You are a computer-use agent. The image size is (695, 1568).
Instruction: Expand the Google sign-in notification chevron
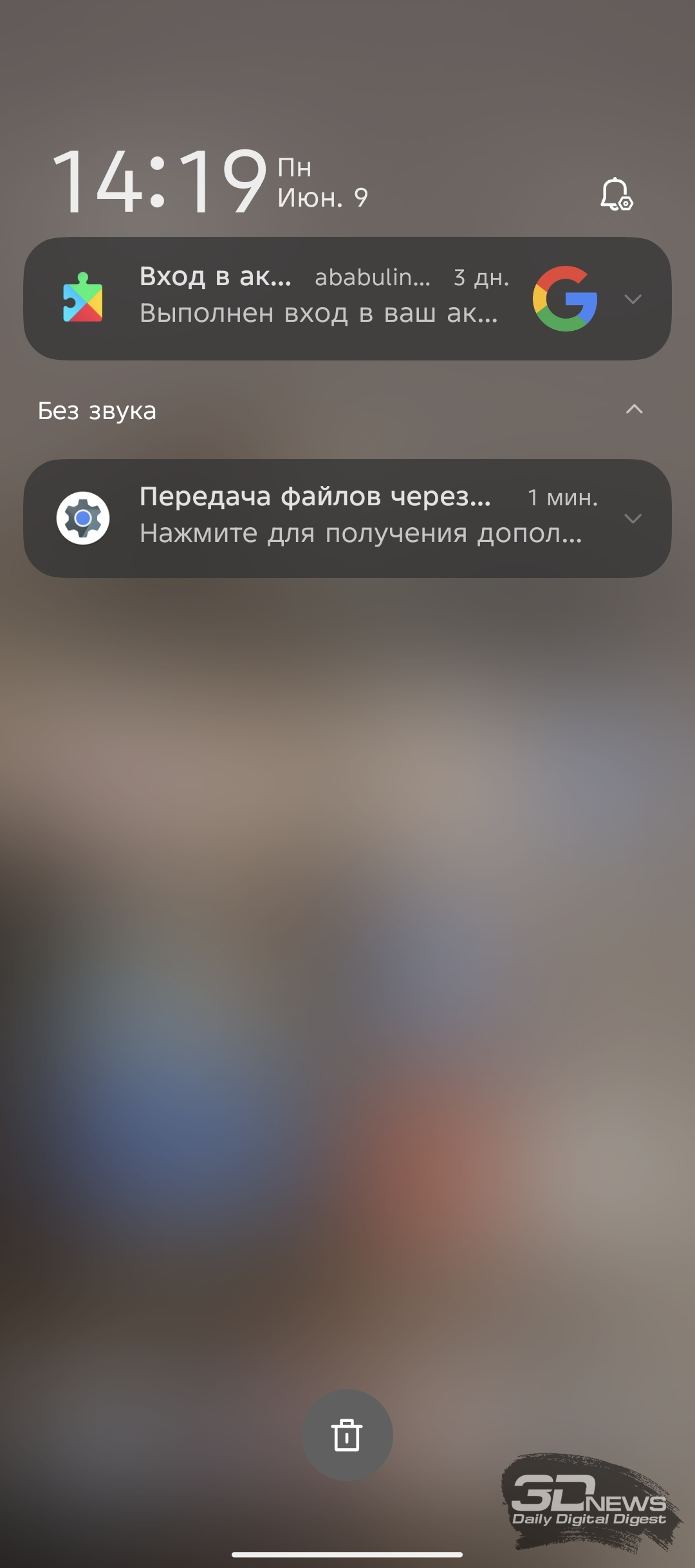pos(633,299)
